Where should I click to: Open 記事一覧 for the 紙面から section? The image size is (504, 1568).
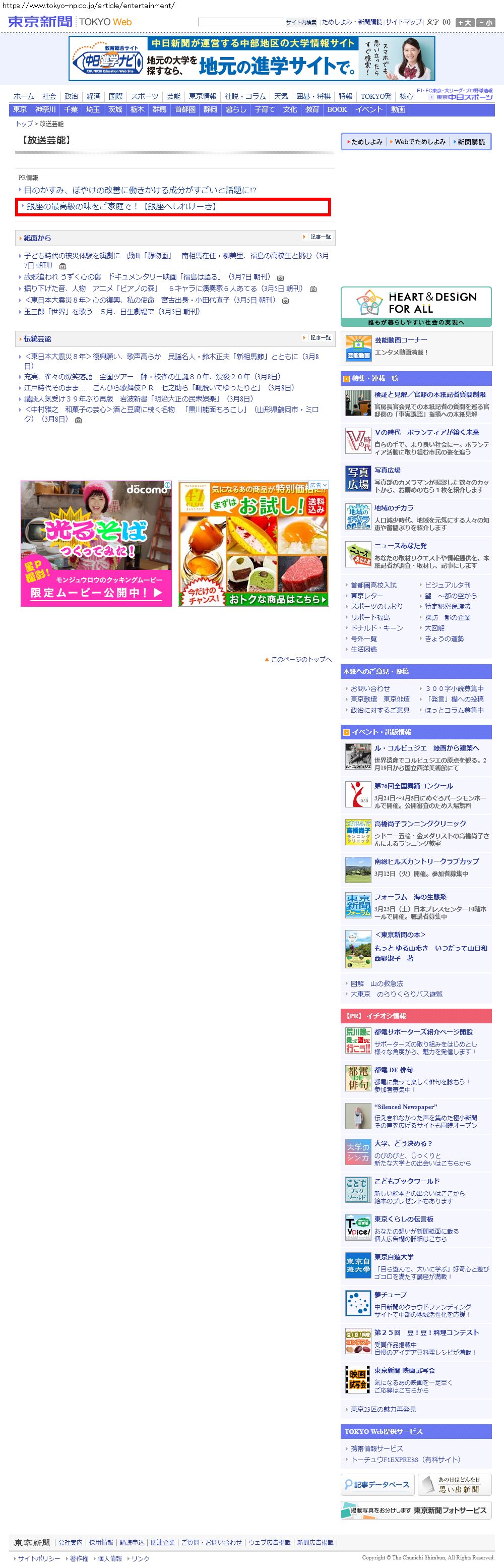click(x=320, y=237)
